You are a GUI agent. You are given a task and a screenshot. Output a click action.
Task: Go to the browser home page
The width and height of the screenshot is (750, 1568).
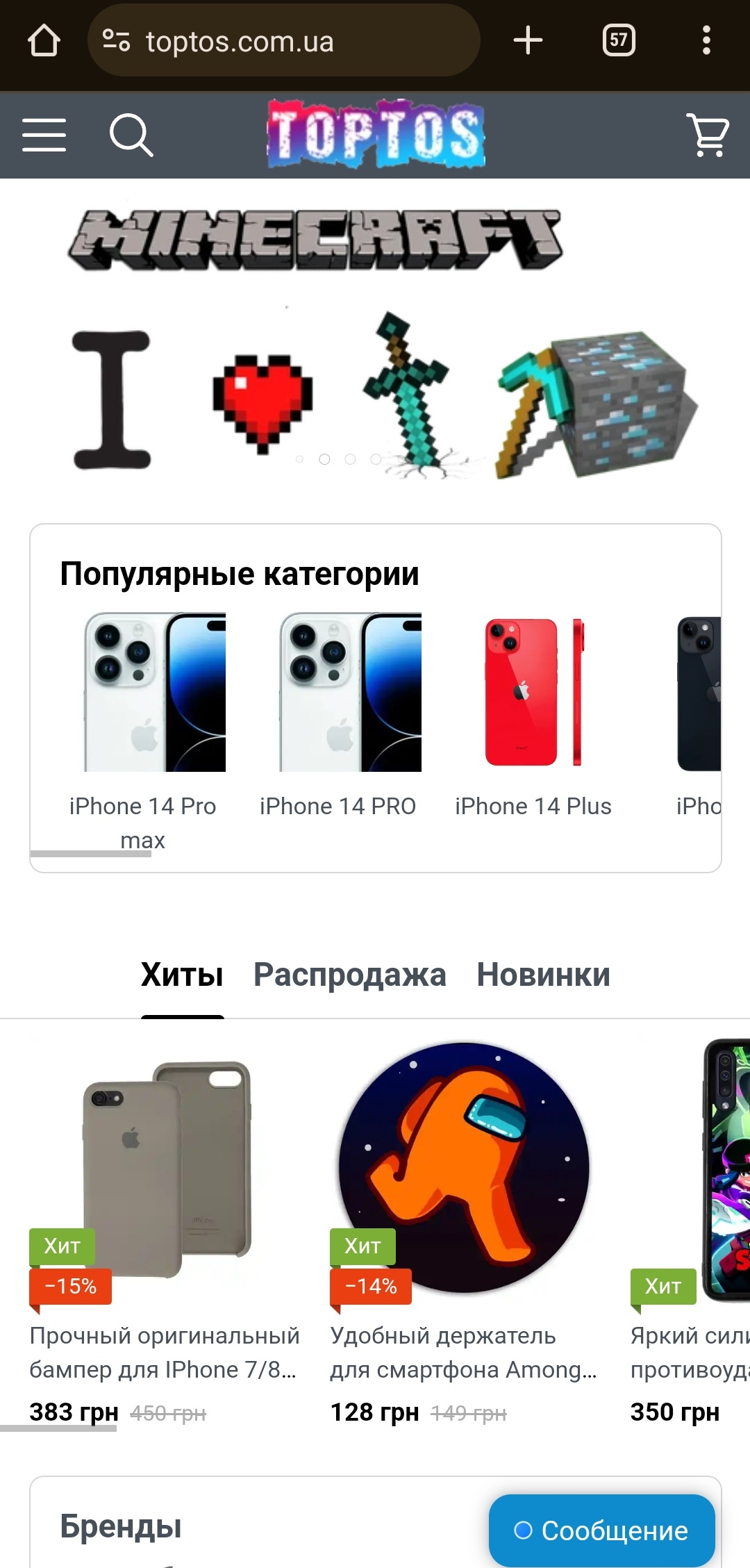point(44,40)
